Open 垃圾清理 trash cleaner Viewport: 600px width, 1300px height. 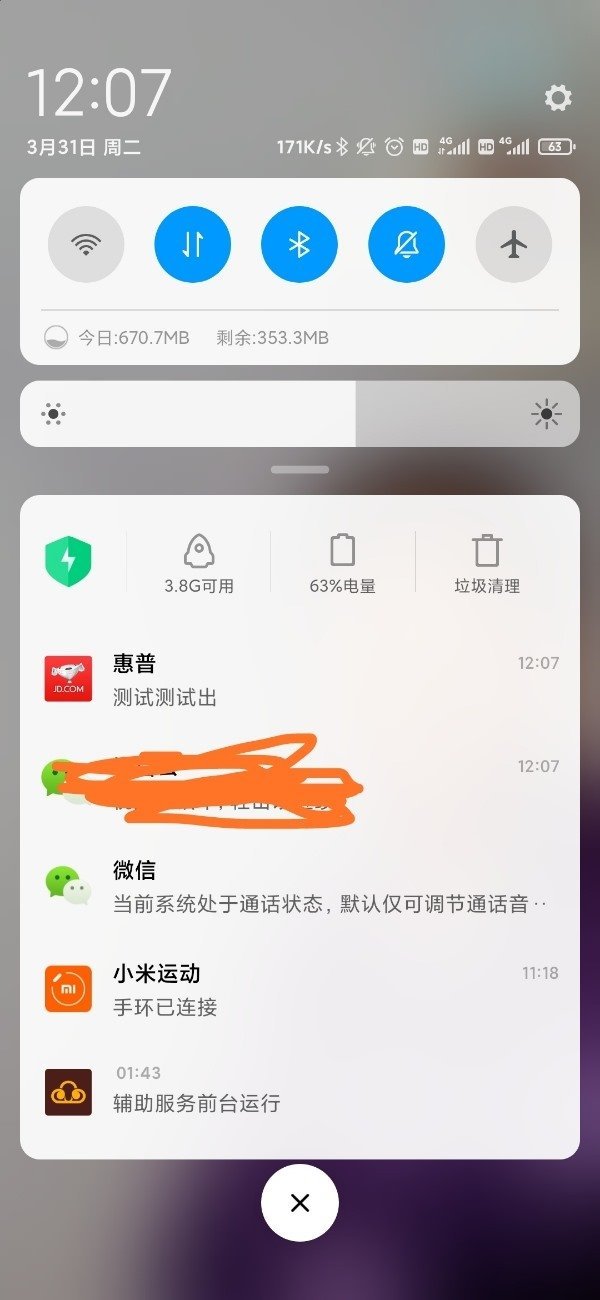pos(487,563)
